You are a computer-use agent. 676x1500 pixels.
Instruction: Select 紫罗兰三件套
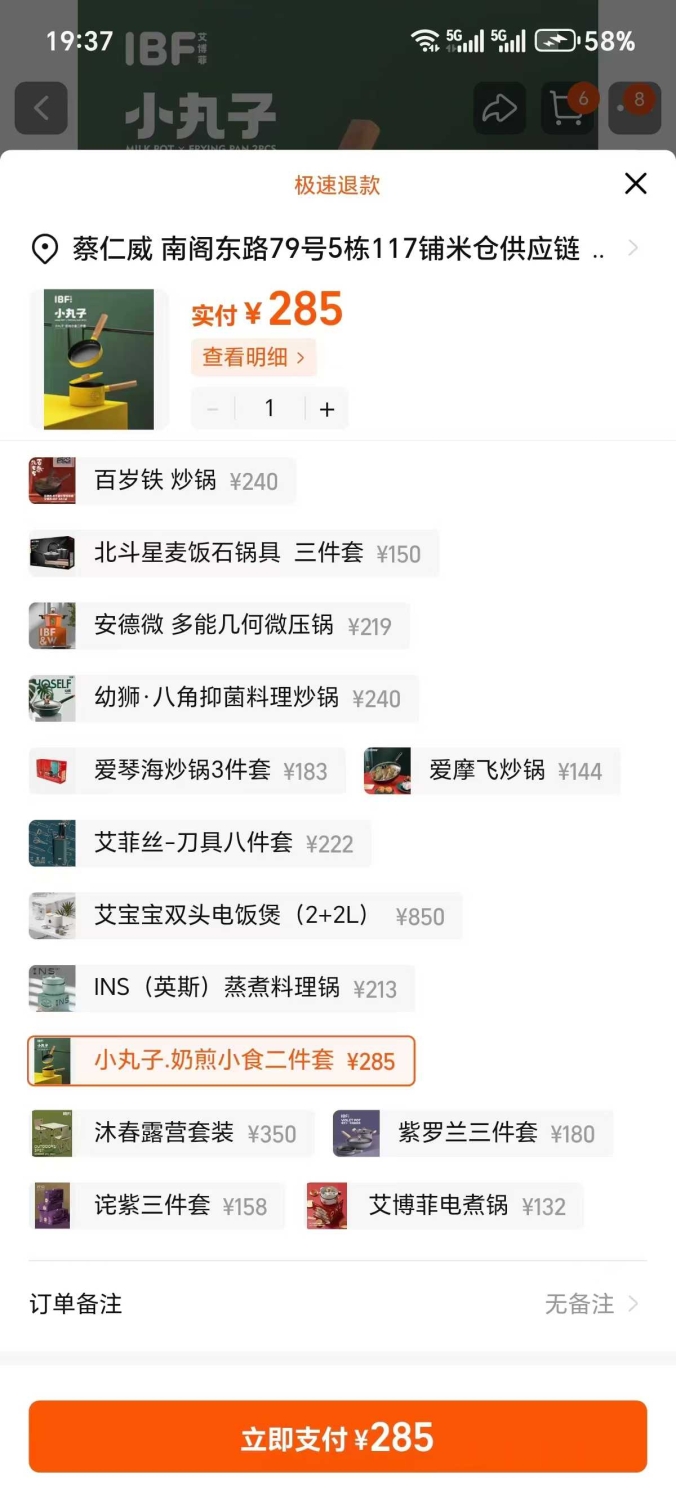[x=472, y=1133]
